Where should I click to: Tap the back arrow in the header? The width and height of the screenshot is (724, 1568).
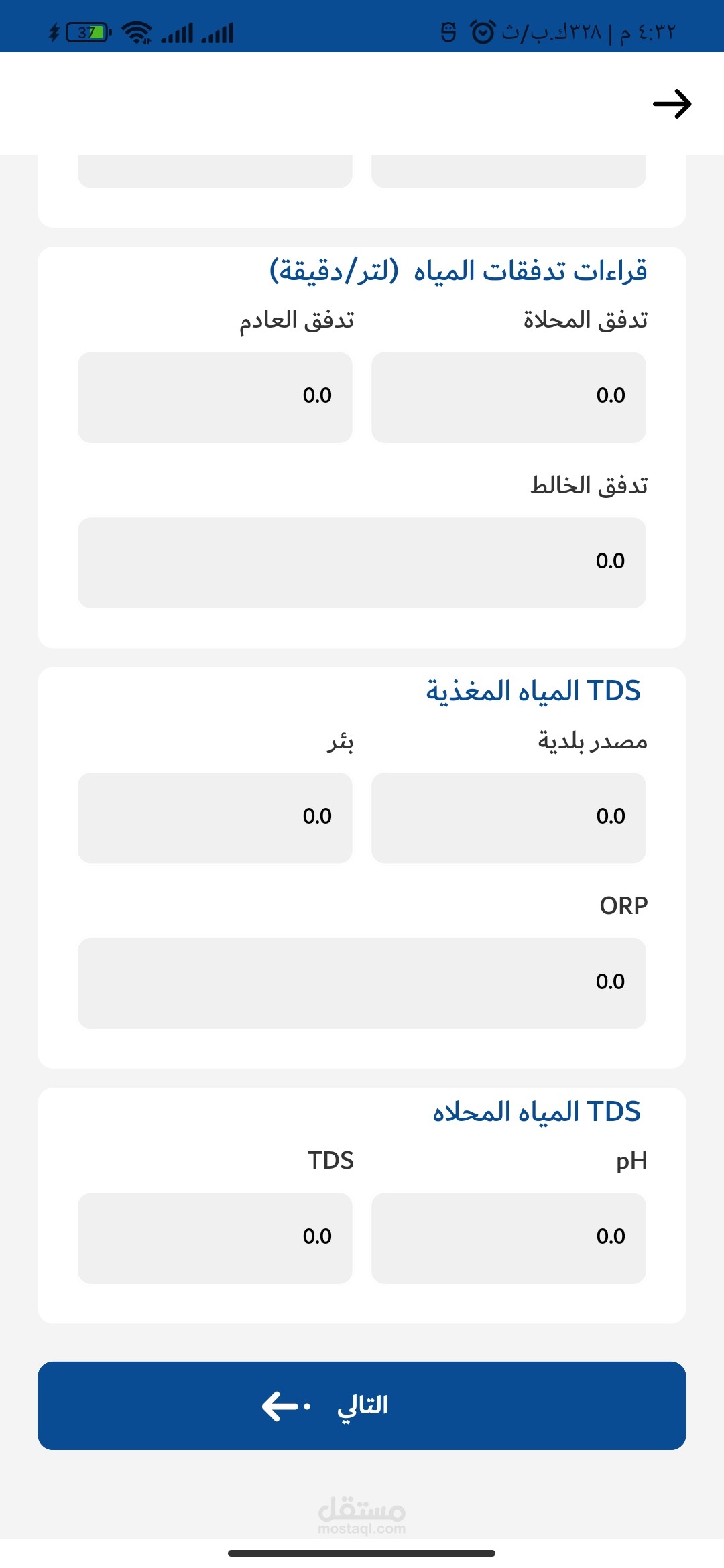point(672,104)
